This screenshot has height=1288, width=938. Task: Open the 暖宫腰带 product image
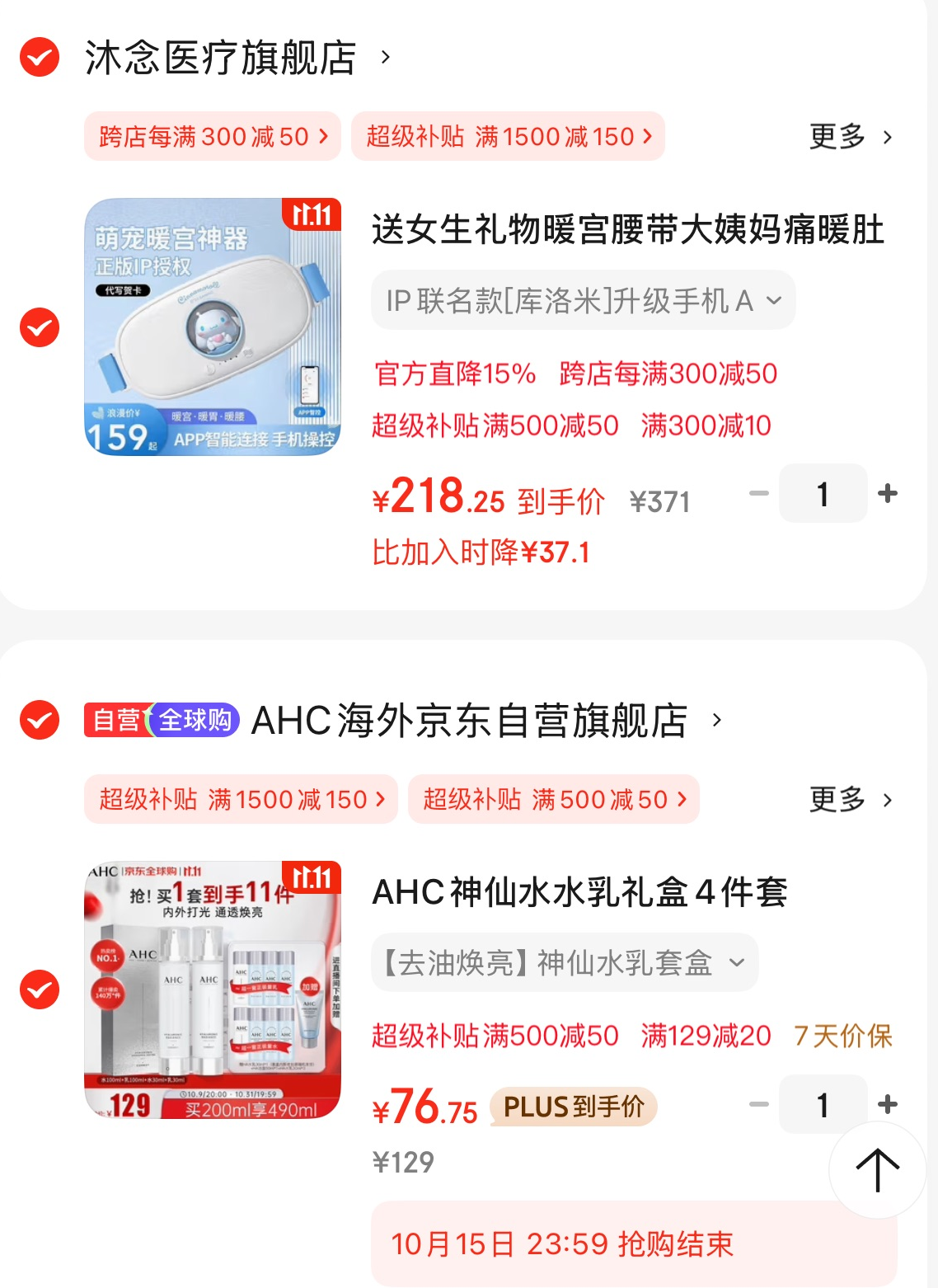click(213, 327)
